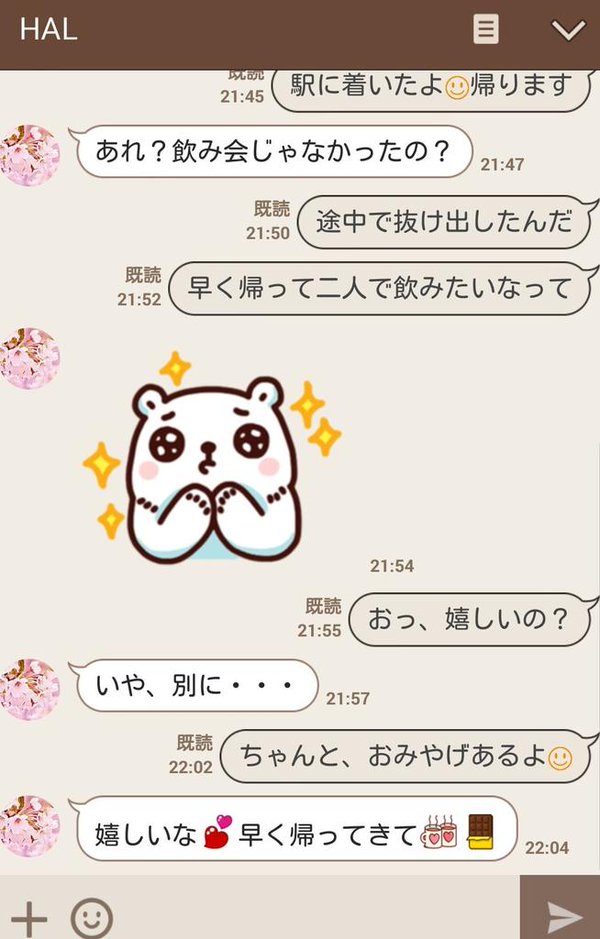This screenshot has width=600, height=939.
Task: Open the avatar beside いや、別に・・・
Action: pos(30,689)
